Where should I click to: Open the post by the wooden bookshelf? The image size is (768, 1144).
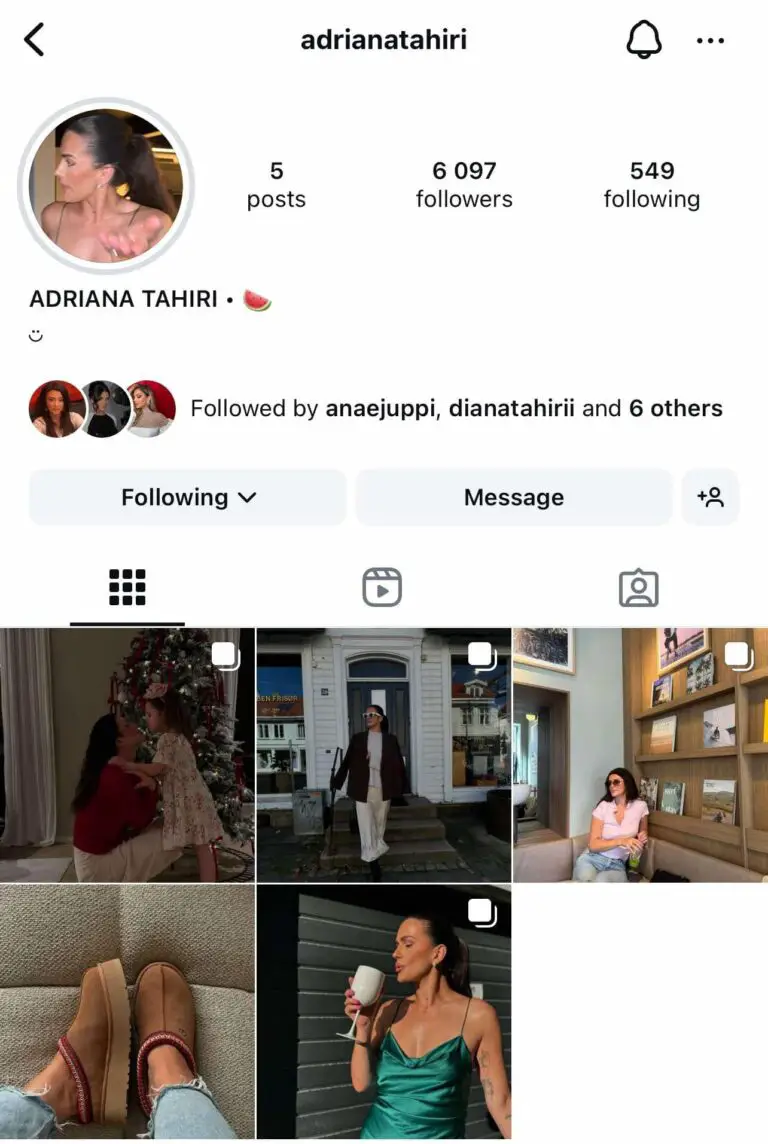[640, 755]
